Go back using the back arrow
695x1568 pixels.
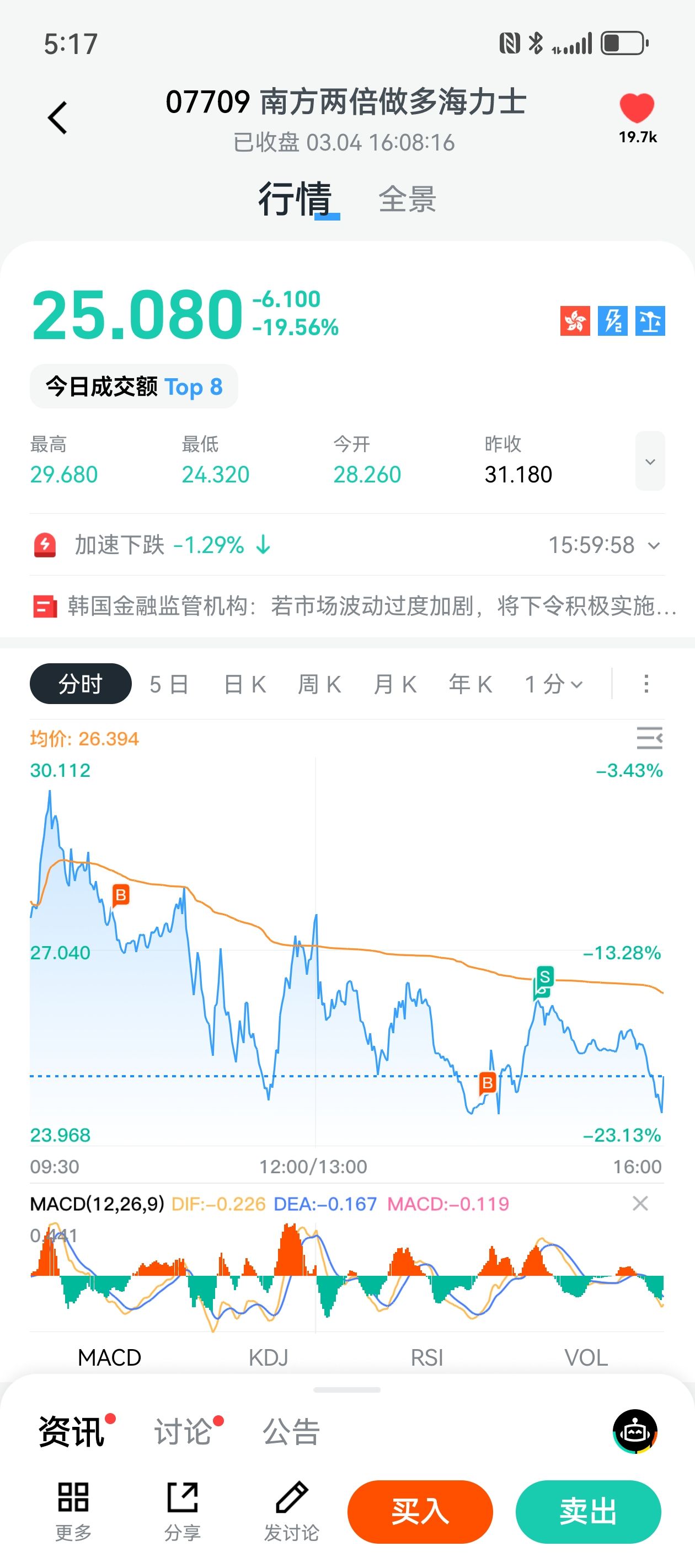(57, 117)
